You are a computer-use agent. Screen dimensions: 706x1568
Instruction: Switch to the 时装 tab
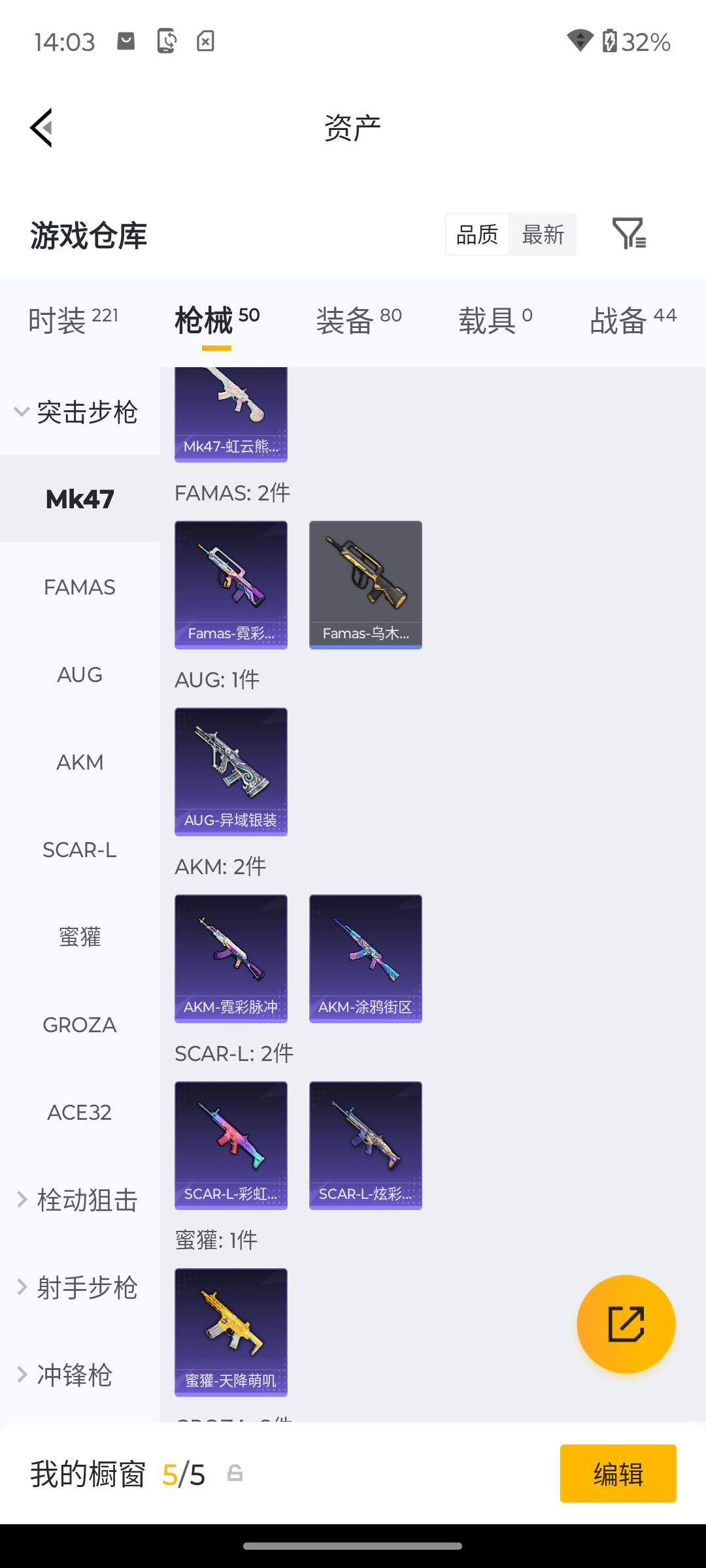73,320
